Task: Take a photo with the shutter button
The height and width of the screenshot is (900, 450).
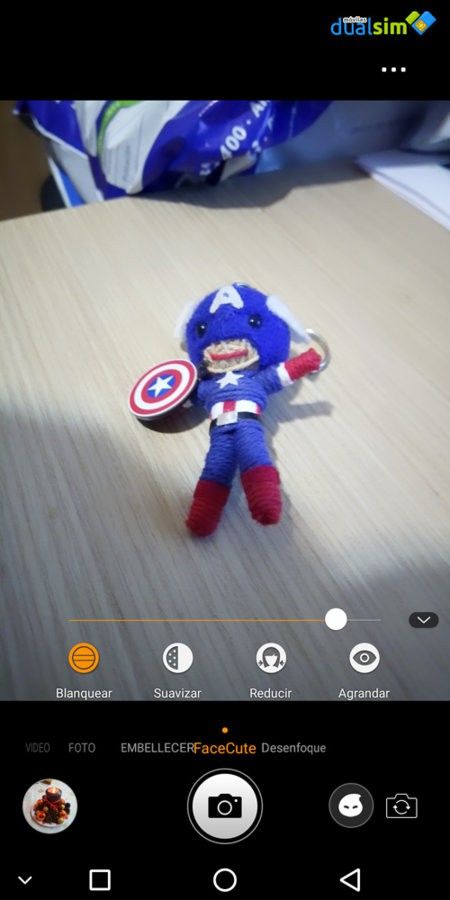Action: [225, 806]
